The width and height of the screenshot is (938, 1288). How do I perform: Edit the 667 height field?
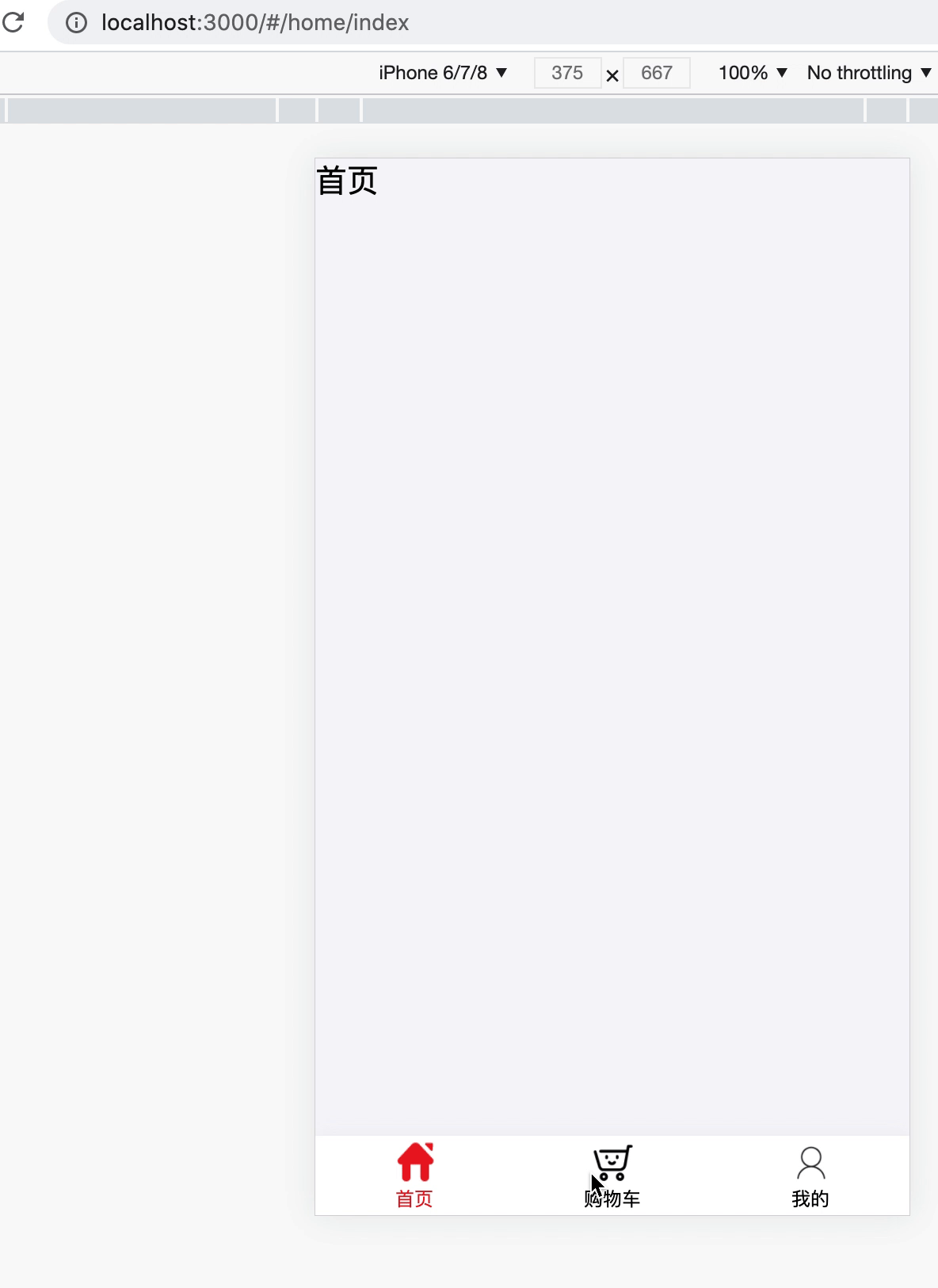(x=656, y=73)
